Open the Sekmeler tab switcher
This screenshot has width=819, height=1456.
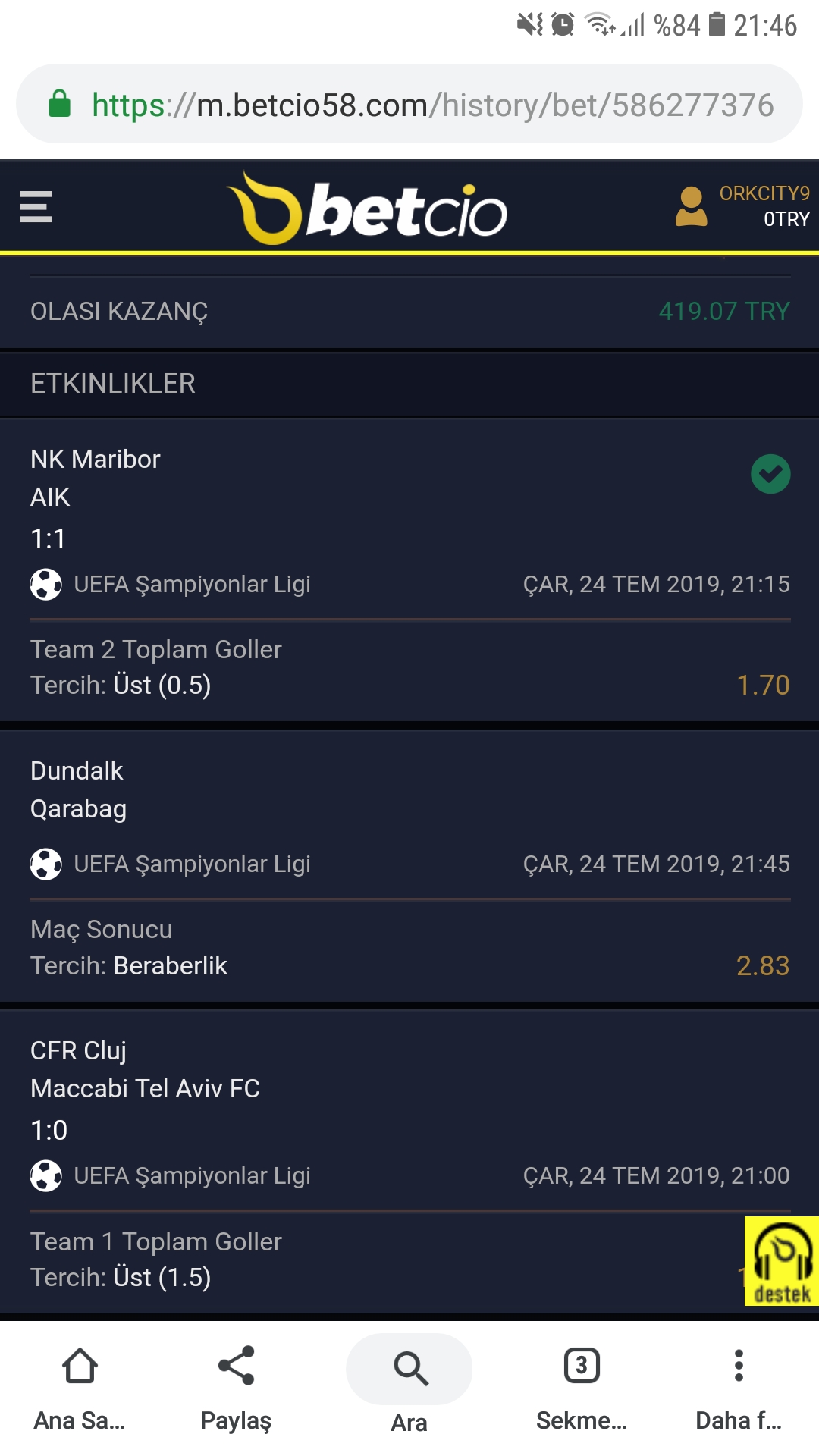pyautogui.click(x=582, y=1389)
